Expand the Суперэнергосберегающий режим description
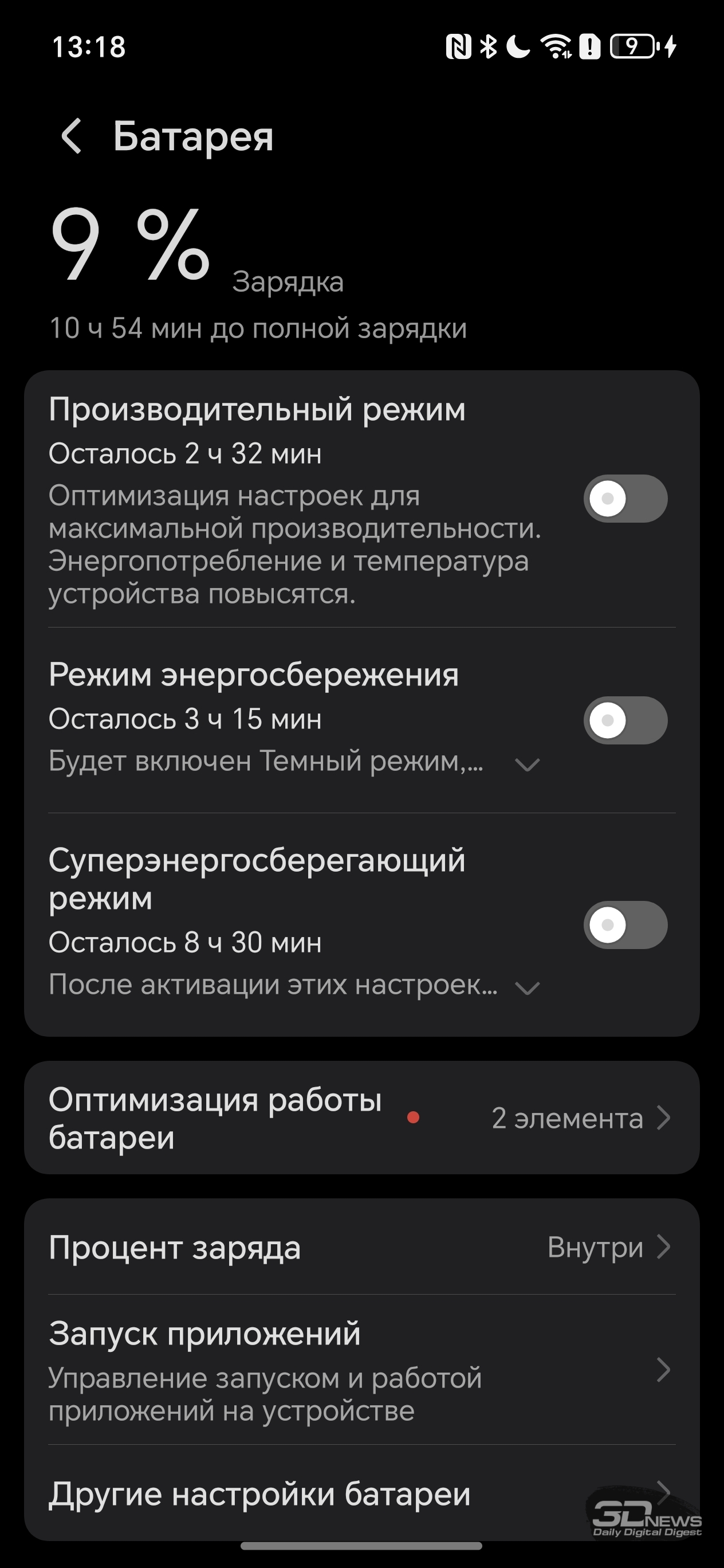This screenshot has height=1568, width=724. (x=527, y=987)
